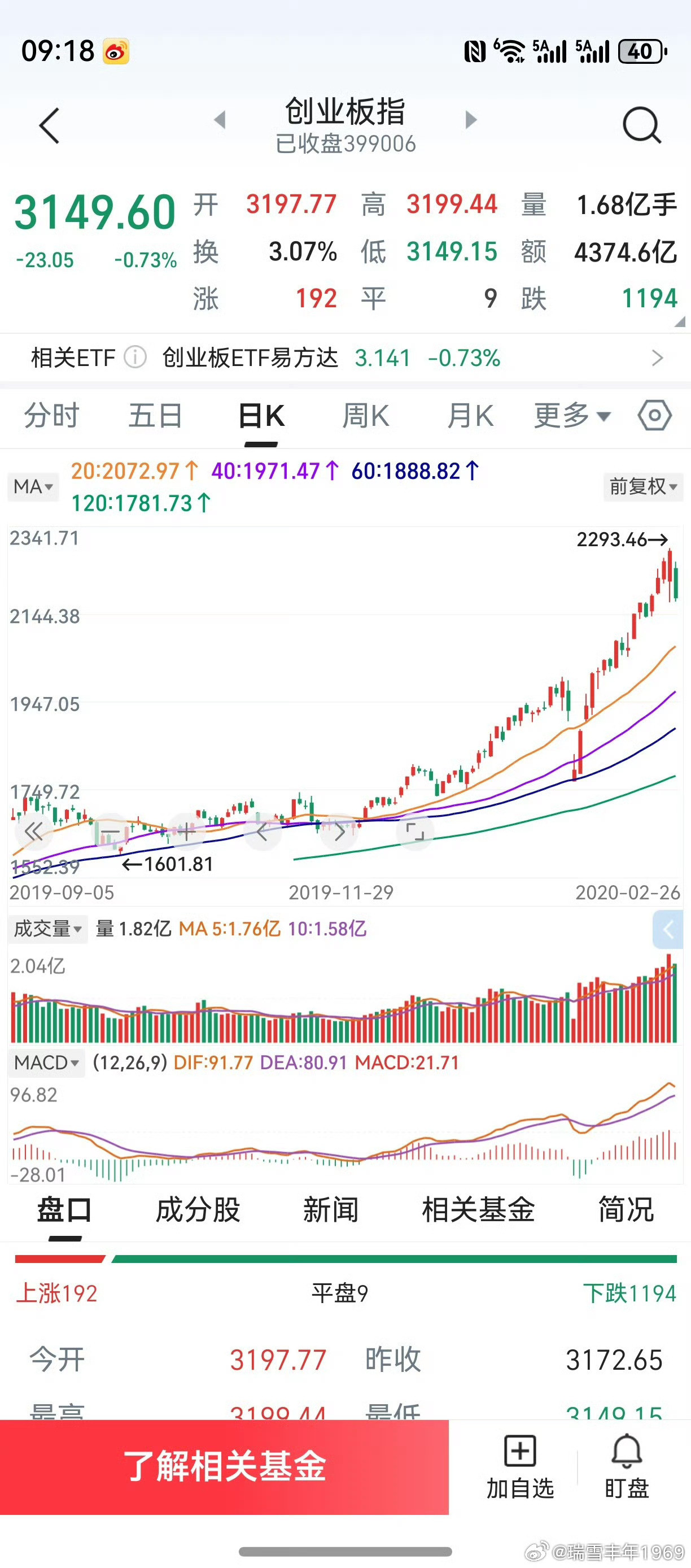
Task: Tap the back arrow to exit index page
Action: click(x=49, y=125)
